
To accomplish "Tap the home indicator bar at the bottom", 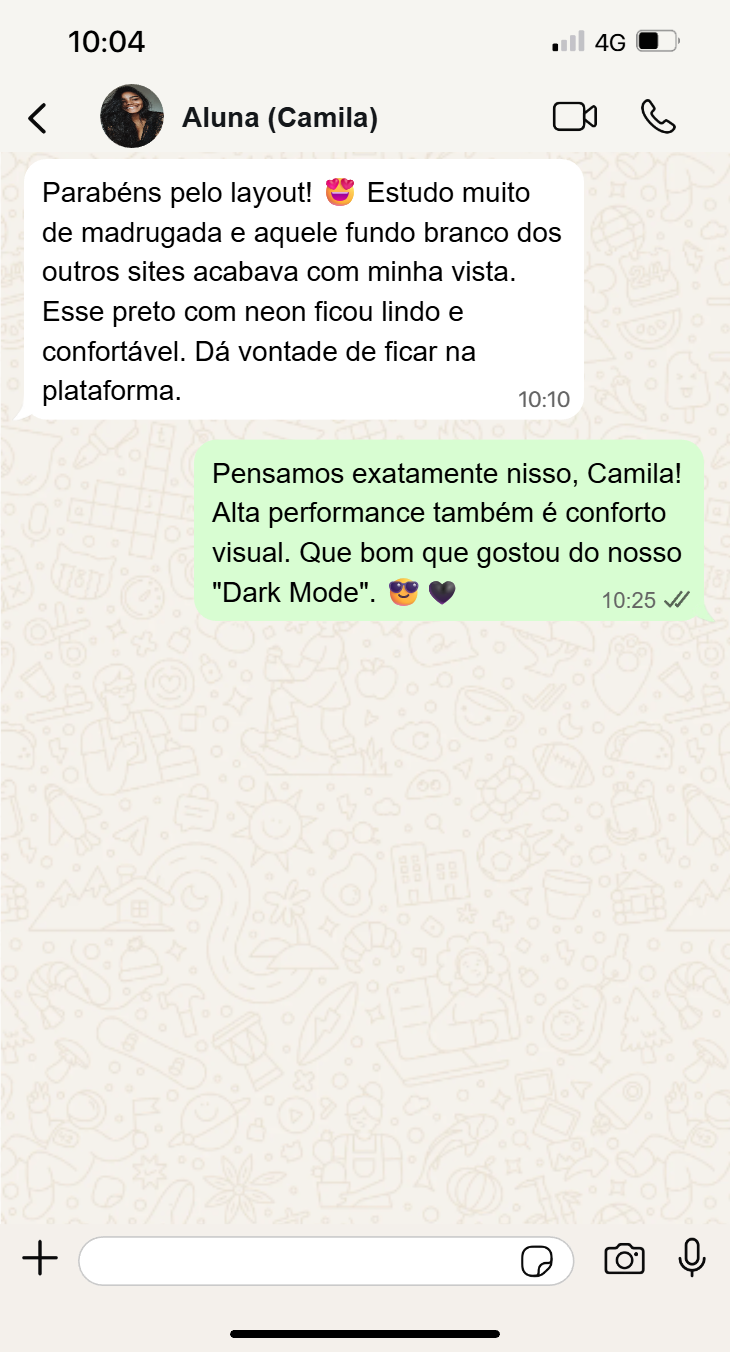I will coord(365,1333).
